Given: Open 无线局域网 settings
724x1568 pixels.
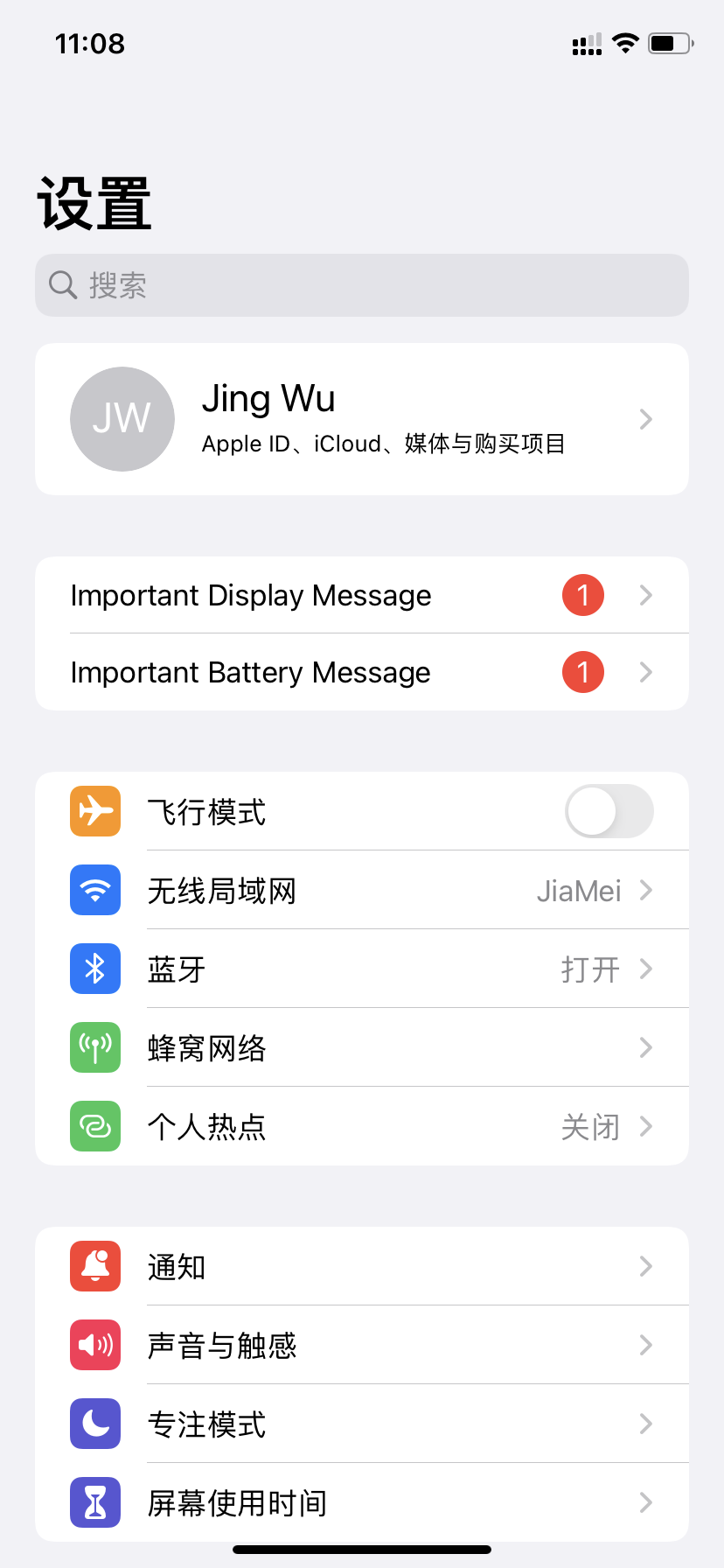Looking at the screenshot, I should click(x=362, y=891).
